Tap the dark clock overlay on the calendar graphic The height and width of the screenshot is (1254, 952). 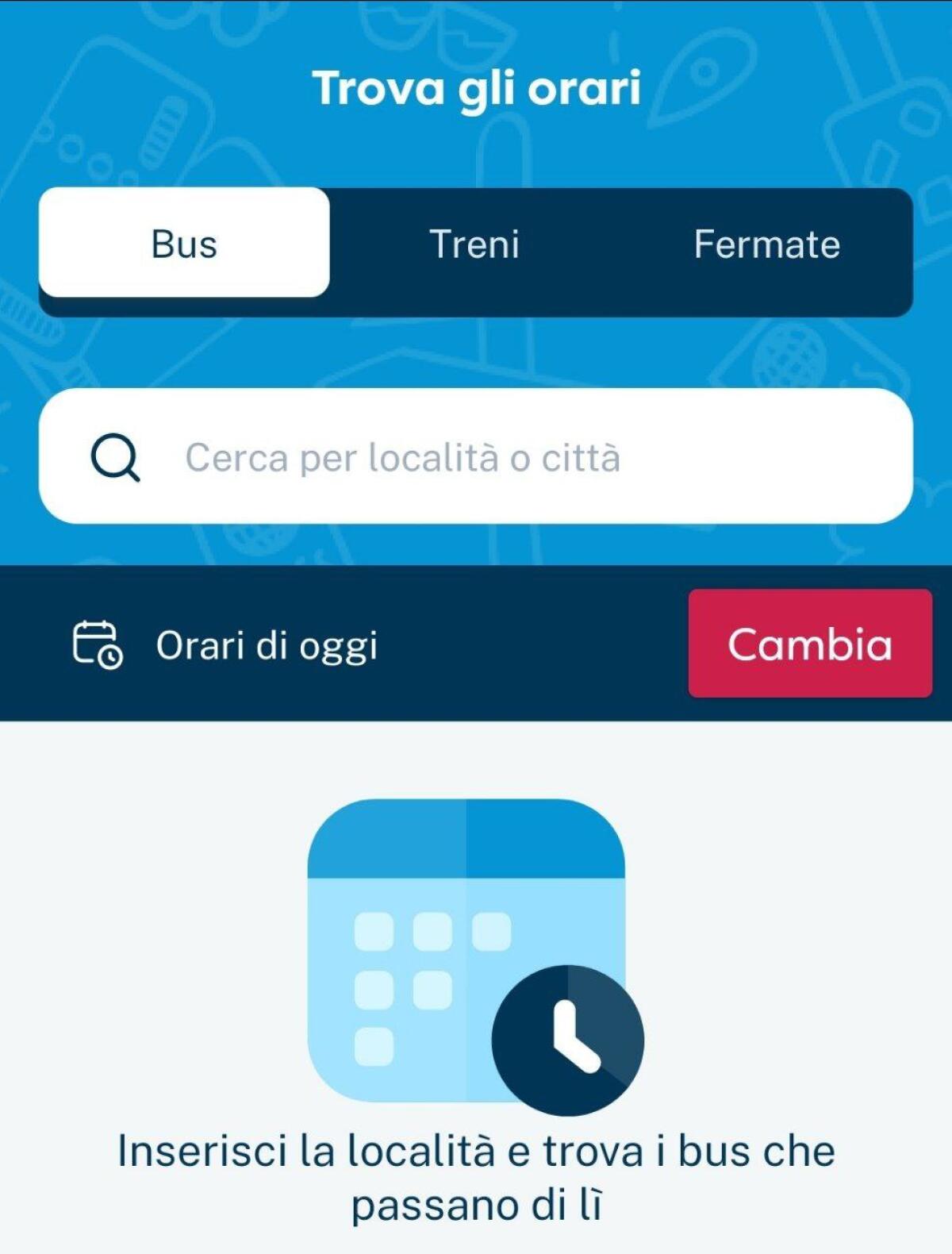[567, 1040]
